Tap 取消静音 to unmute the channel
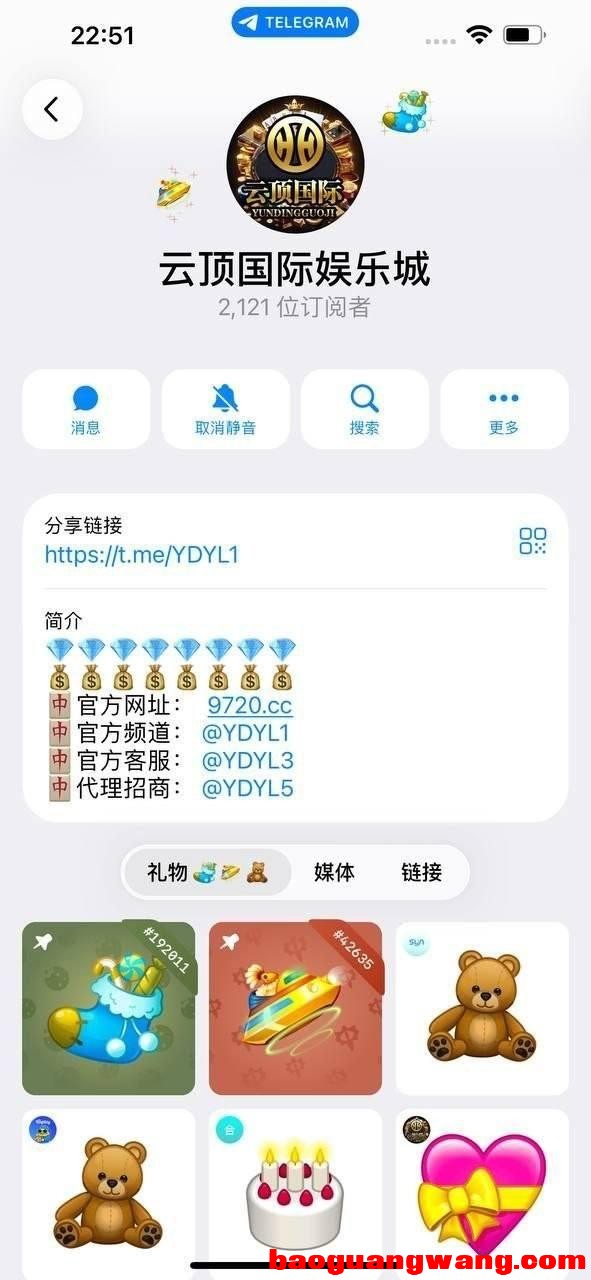Viewport: 591px width, 1280px height. point(225,409)
